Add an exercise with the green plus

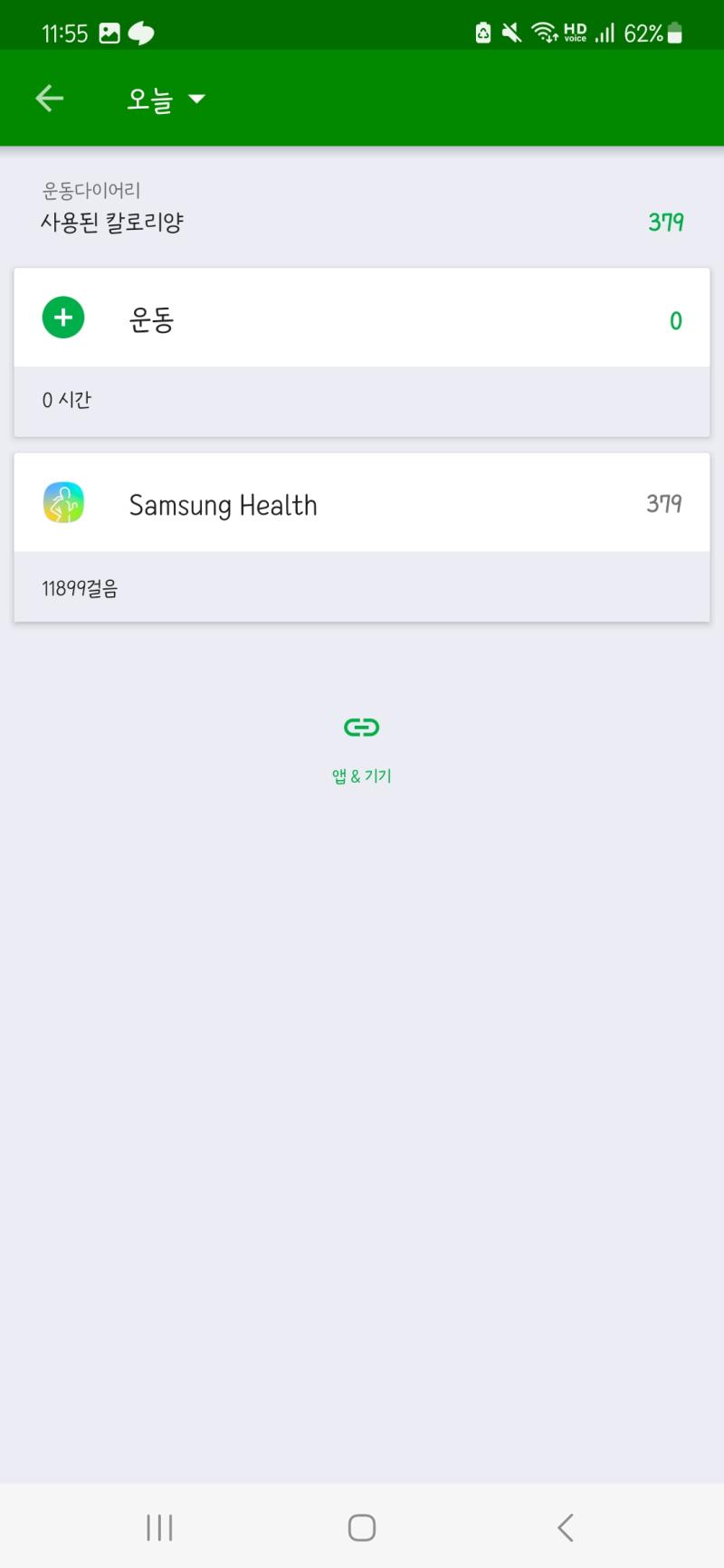point(63,318)
